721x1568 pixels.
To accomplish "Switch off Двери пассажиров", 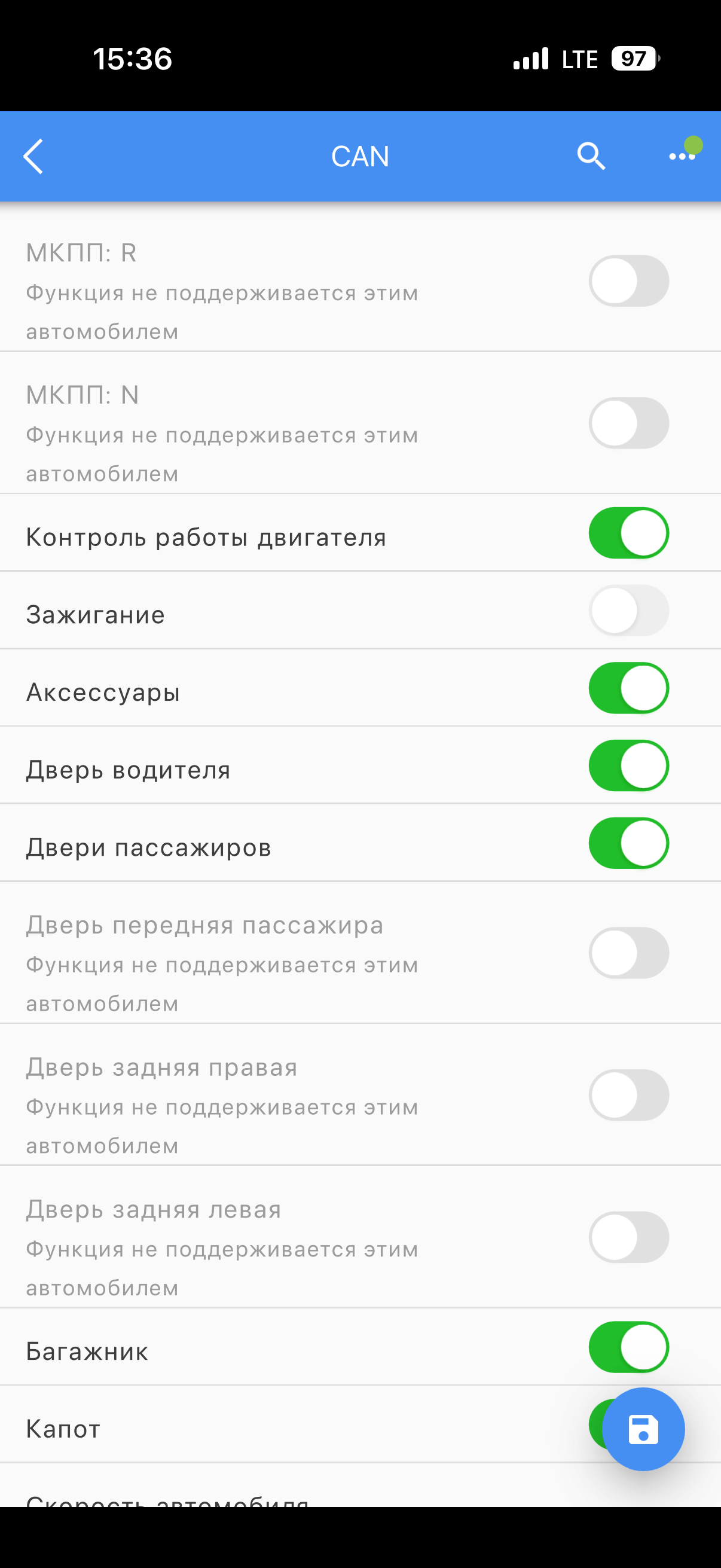I will (628, 843).
